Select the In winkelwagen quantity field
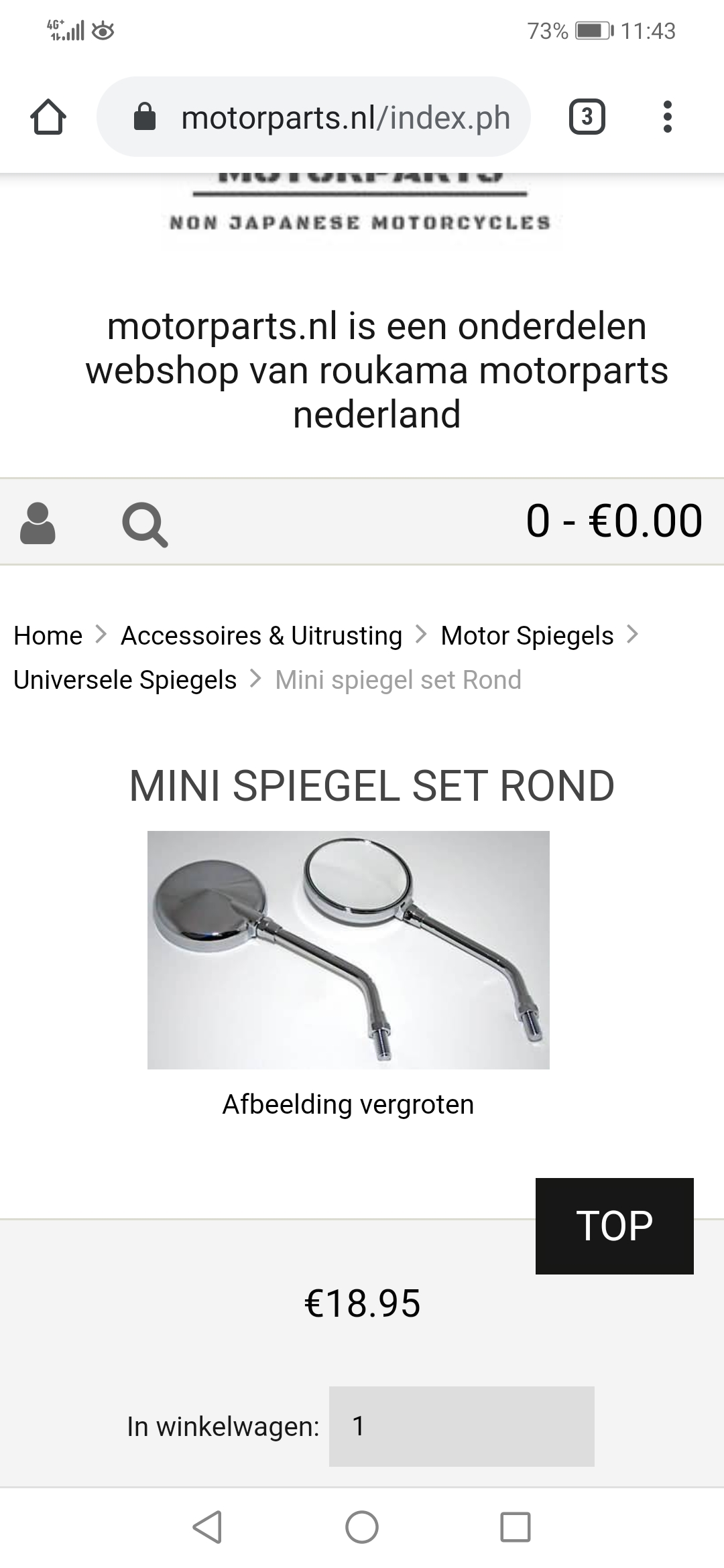 pos(461,1426)
